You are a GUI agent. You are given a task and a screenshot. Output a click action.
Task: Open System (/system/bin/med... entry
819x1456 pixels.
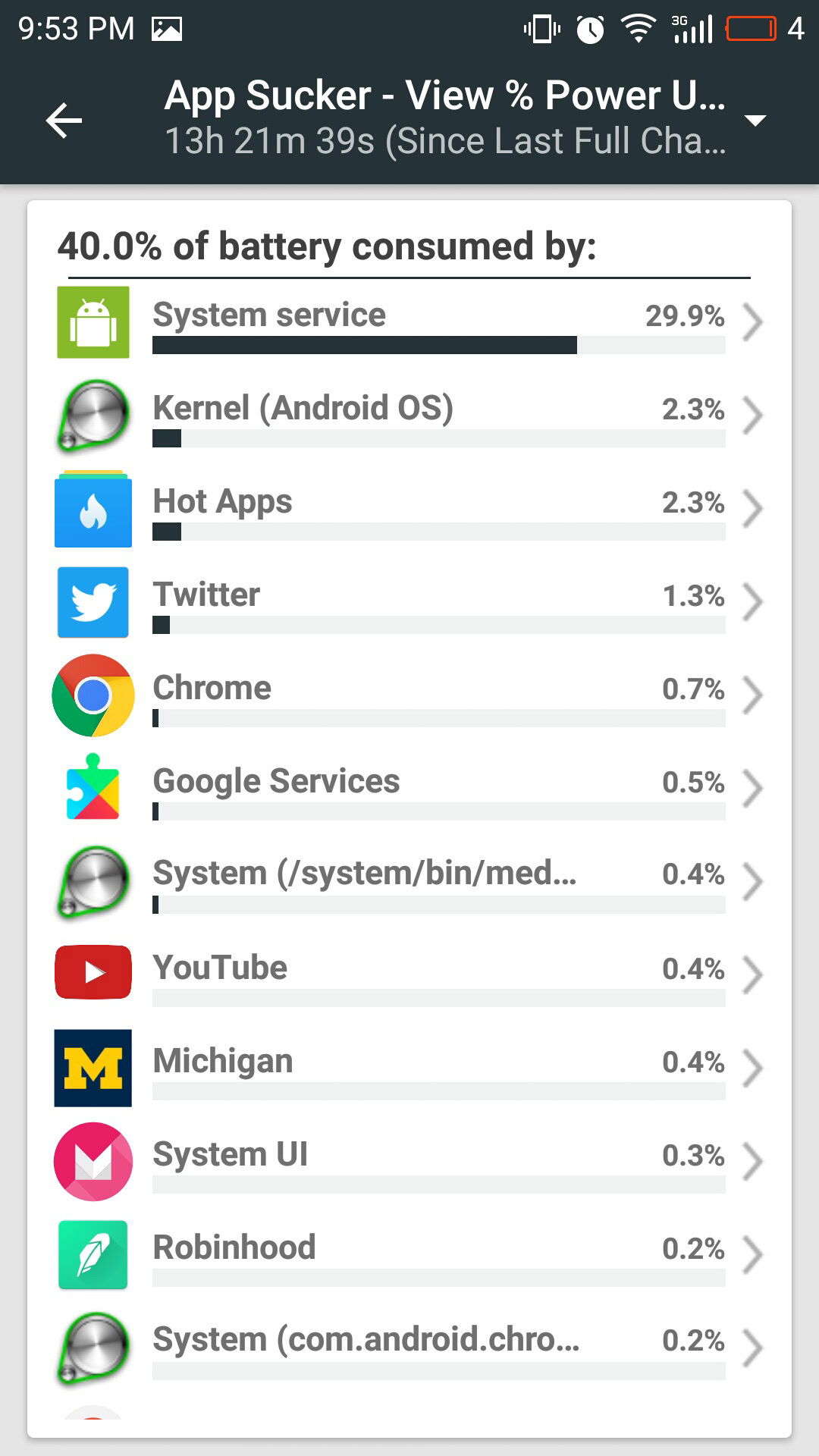coord(409,881)
